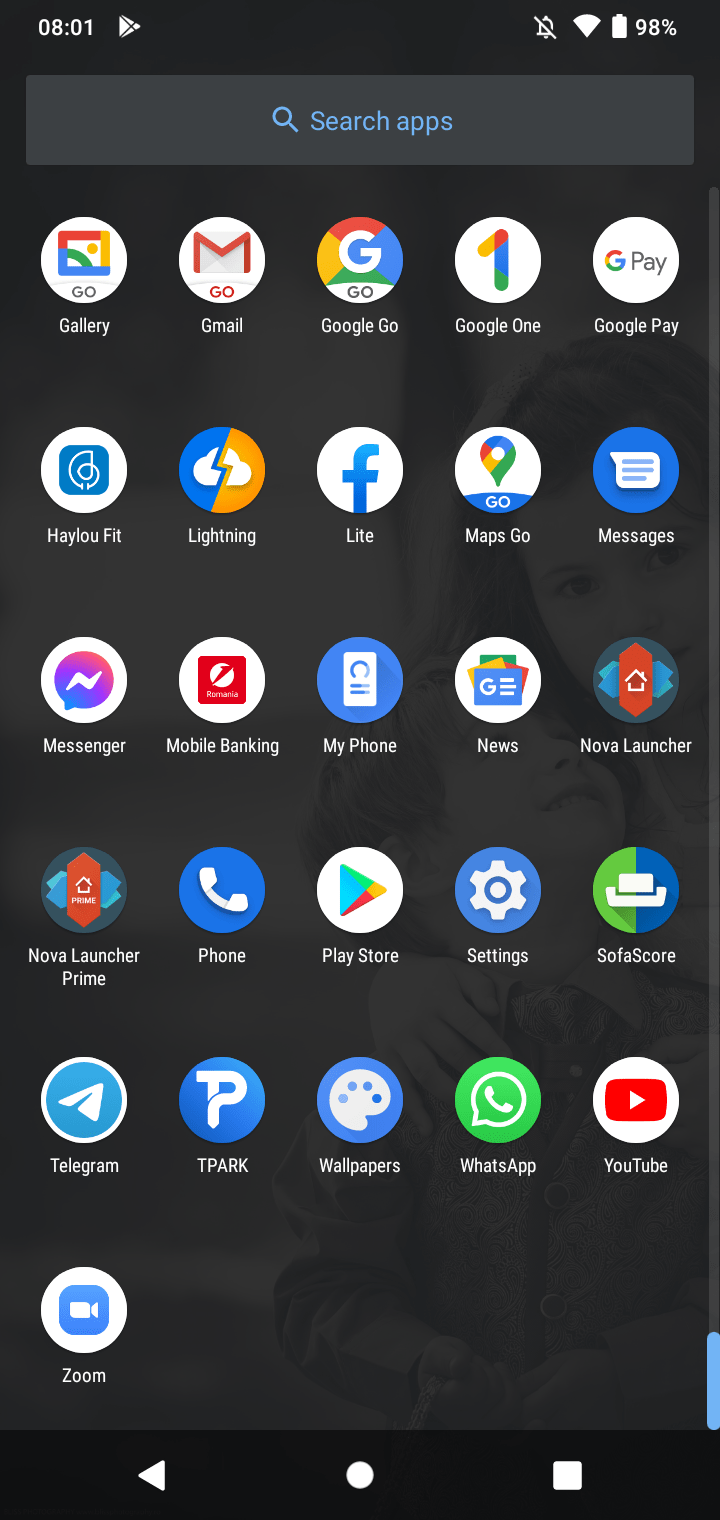Open Google Pay
The width and height of the screenshot is (720, 1520).
(636, 260)
